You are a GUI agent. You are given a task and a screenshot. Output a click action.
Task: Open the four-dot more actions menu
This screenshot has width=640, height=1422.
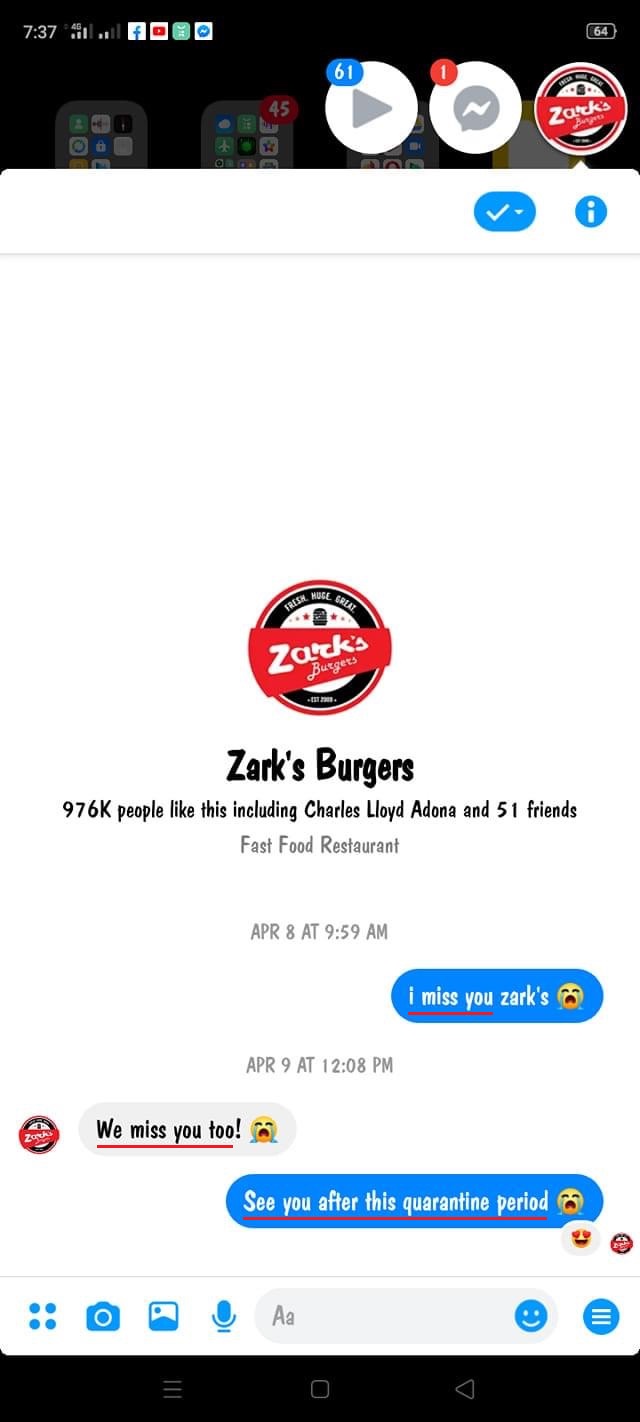pos(42,1316)
